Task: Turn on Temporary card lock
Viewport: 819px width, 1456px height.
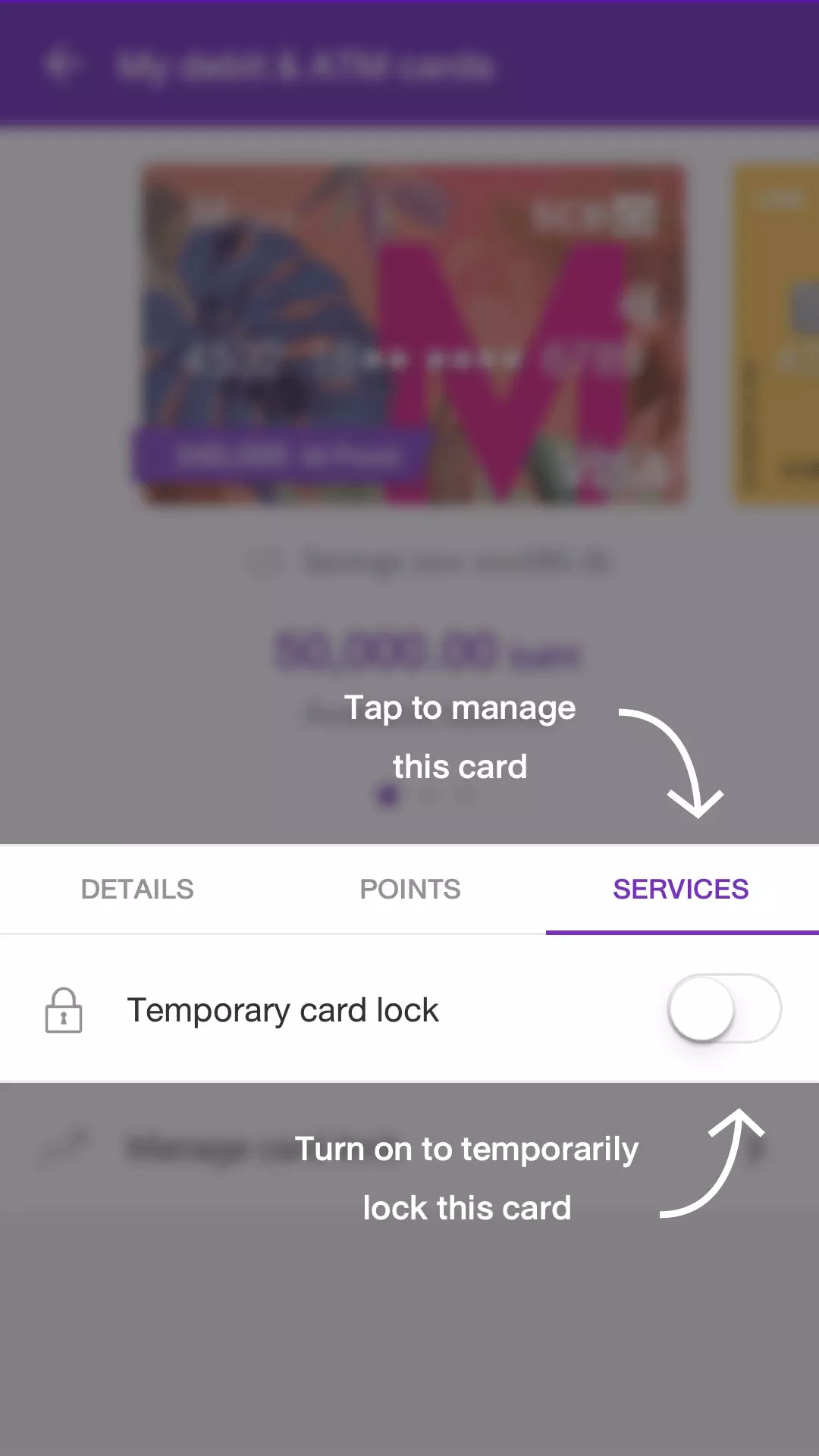Action: [x=723, y=1009]
